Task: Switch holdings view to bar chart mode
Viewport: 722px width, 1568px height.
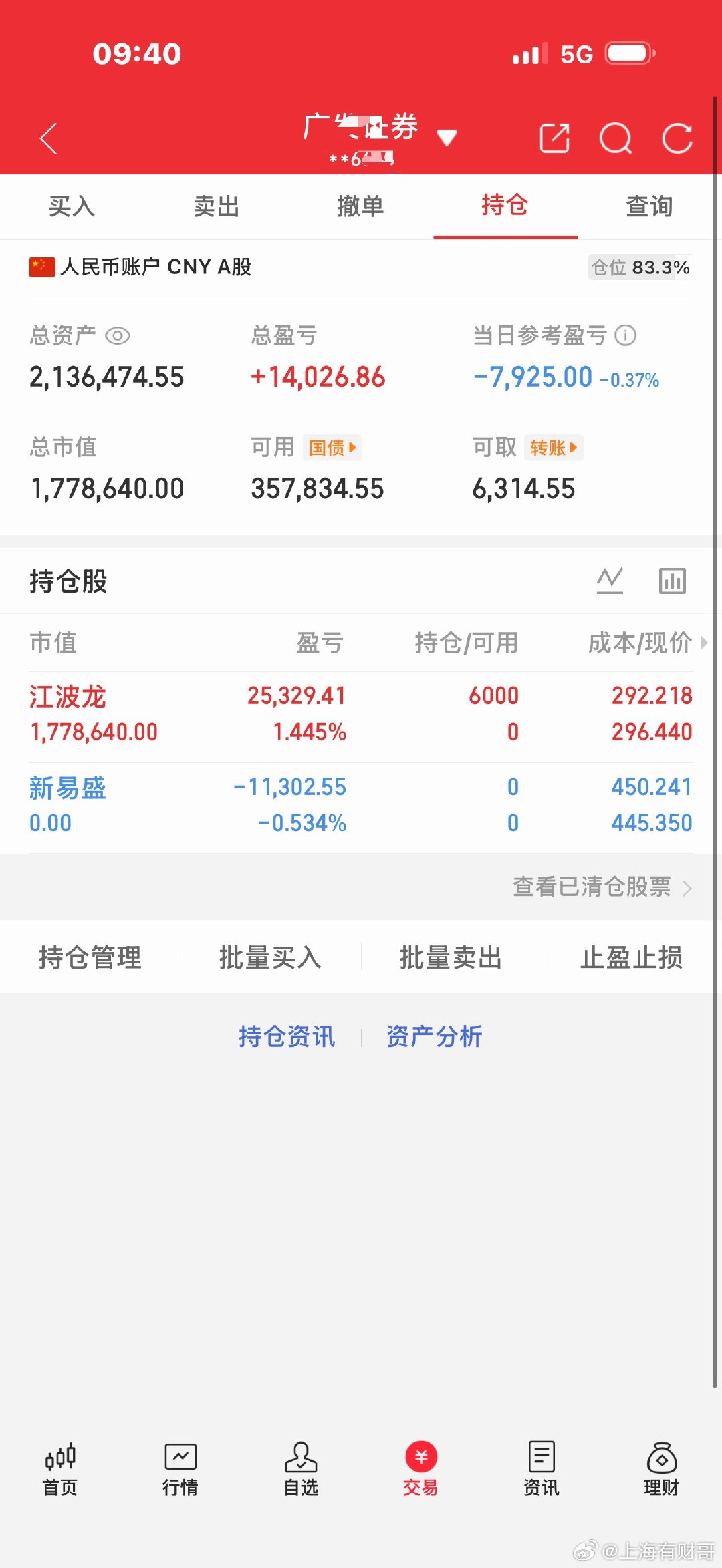Action: point(671,580)
